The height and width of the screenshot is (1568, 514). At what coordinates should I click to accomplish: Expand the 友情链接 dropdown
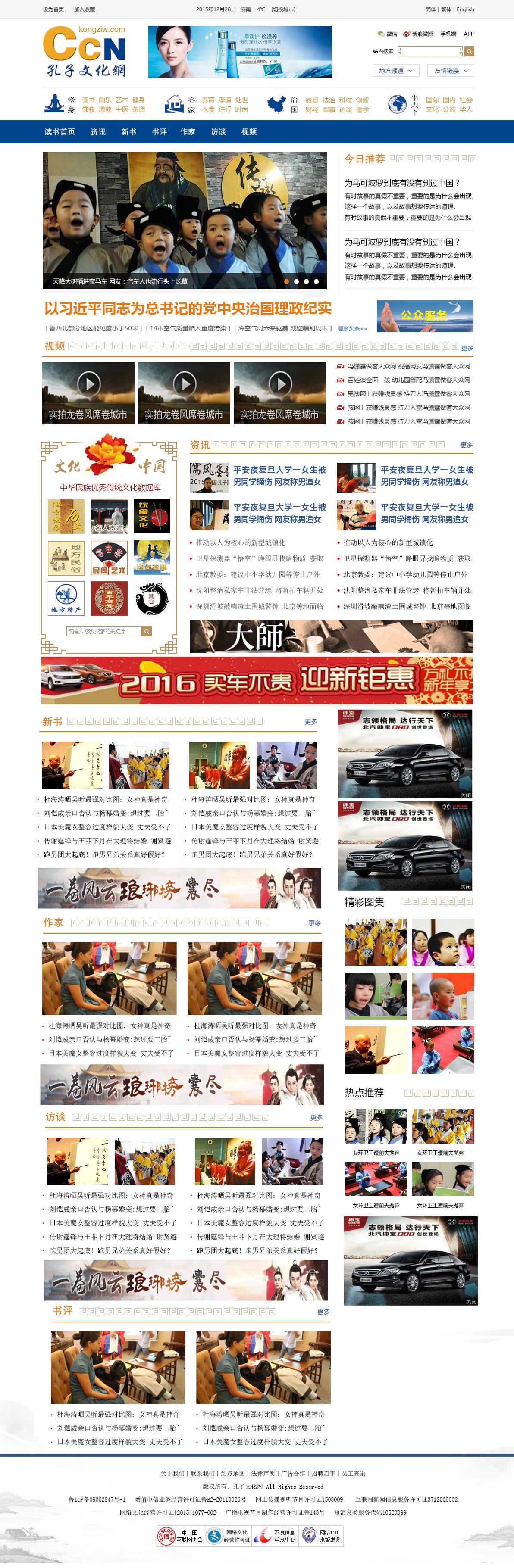(x=451, y=71)
